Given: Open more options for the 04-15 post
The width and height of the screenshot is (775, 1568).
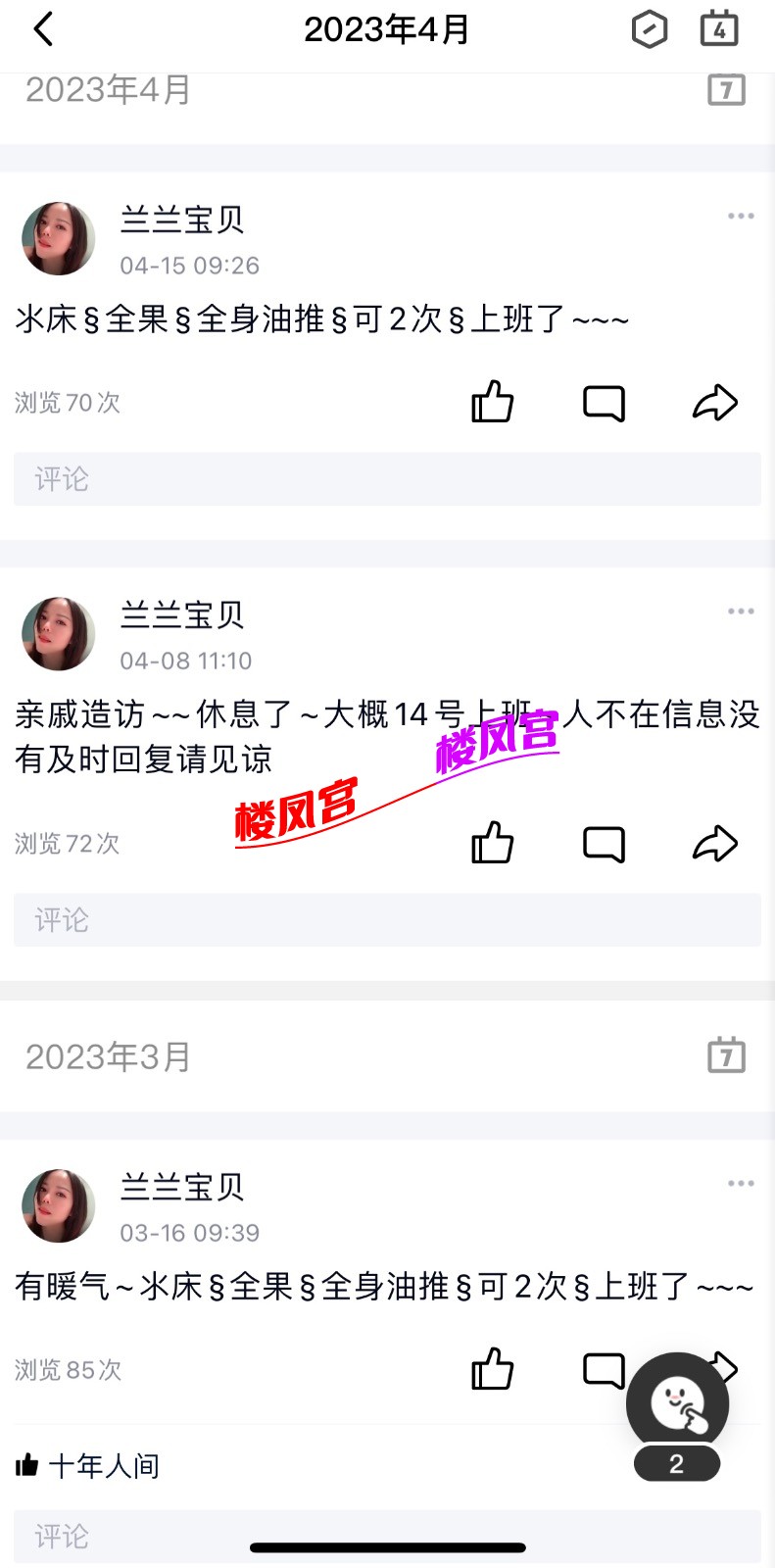Looking at the screenshot, I should coord(741,216).
